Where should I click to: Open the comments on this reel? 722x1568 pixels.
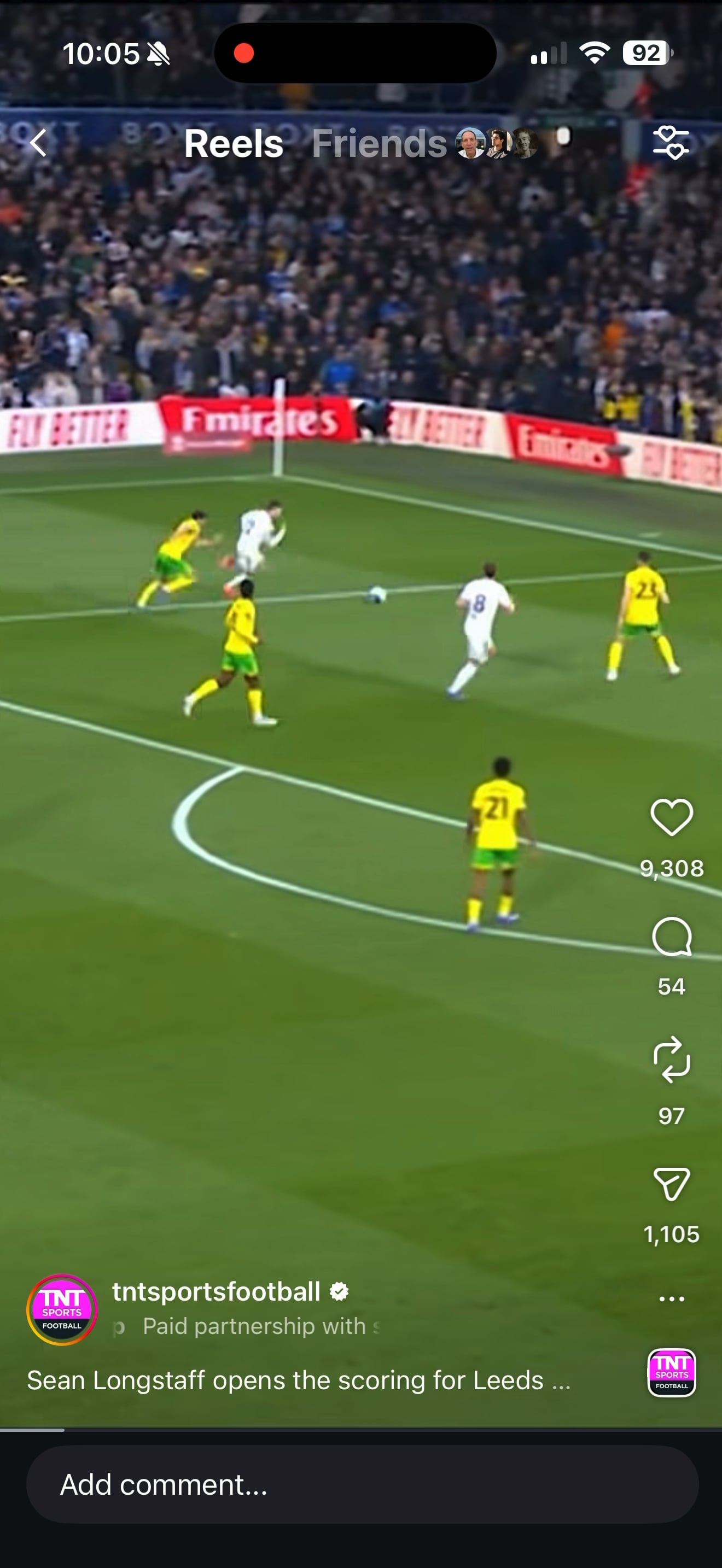point(672,938)
